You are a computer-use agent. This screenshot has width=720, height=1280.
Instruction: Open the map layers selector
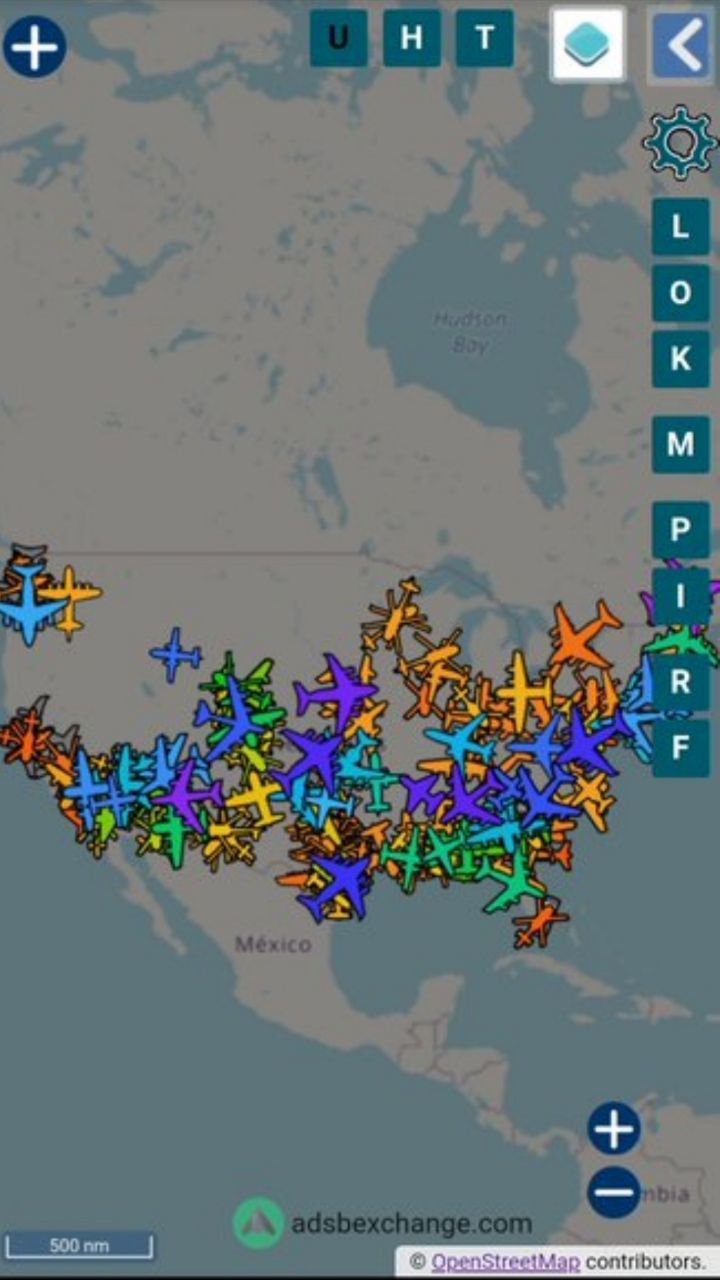[x=588, y=45]
